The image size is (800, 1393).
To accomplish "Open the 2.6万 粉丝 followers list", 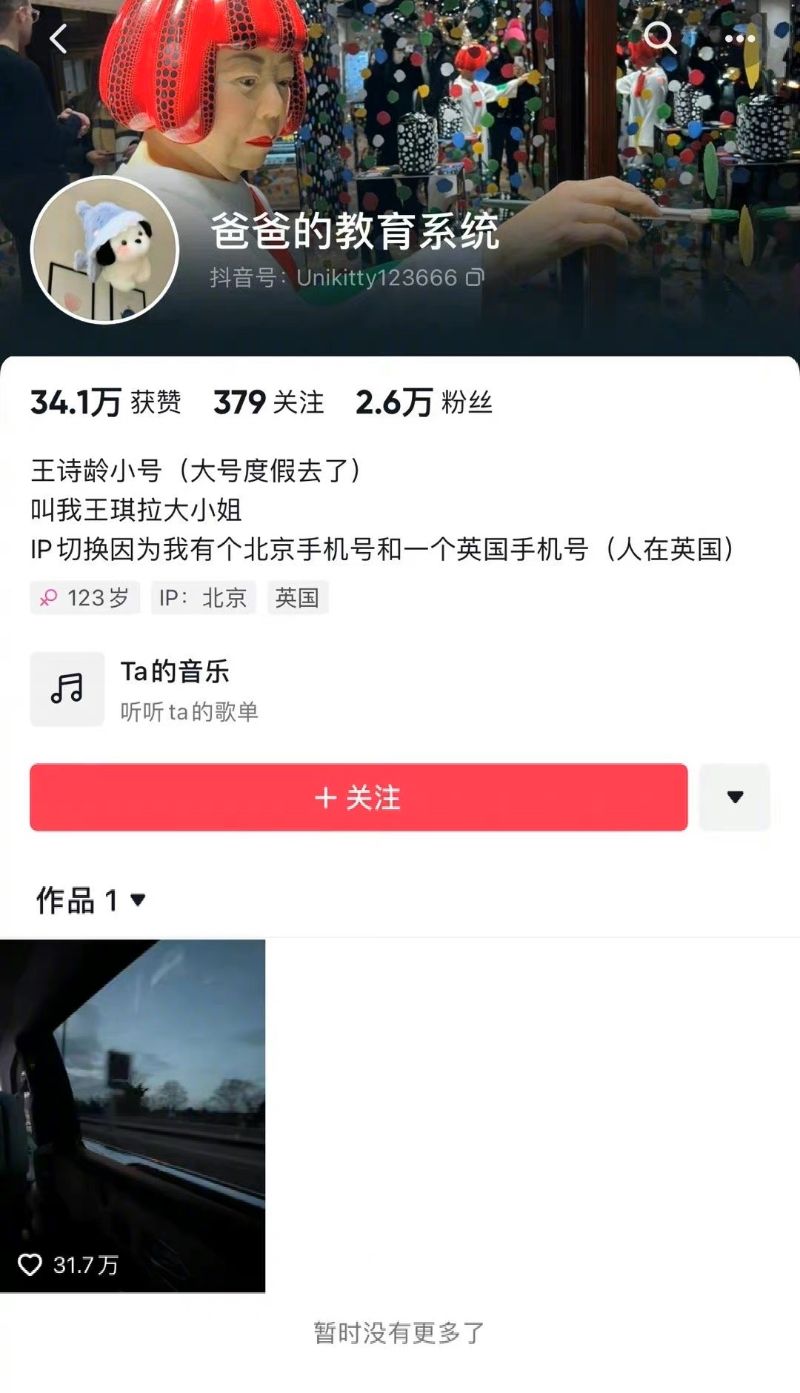I will coord(424,403).
